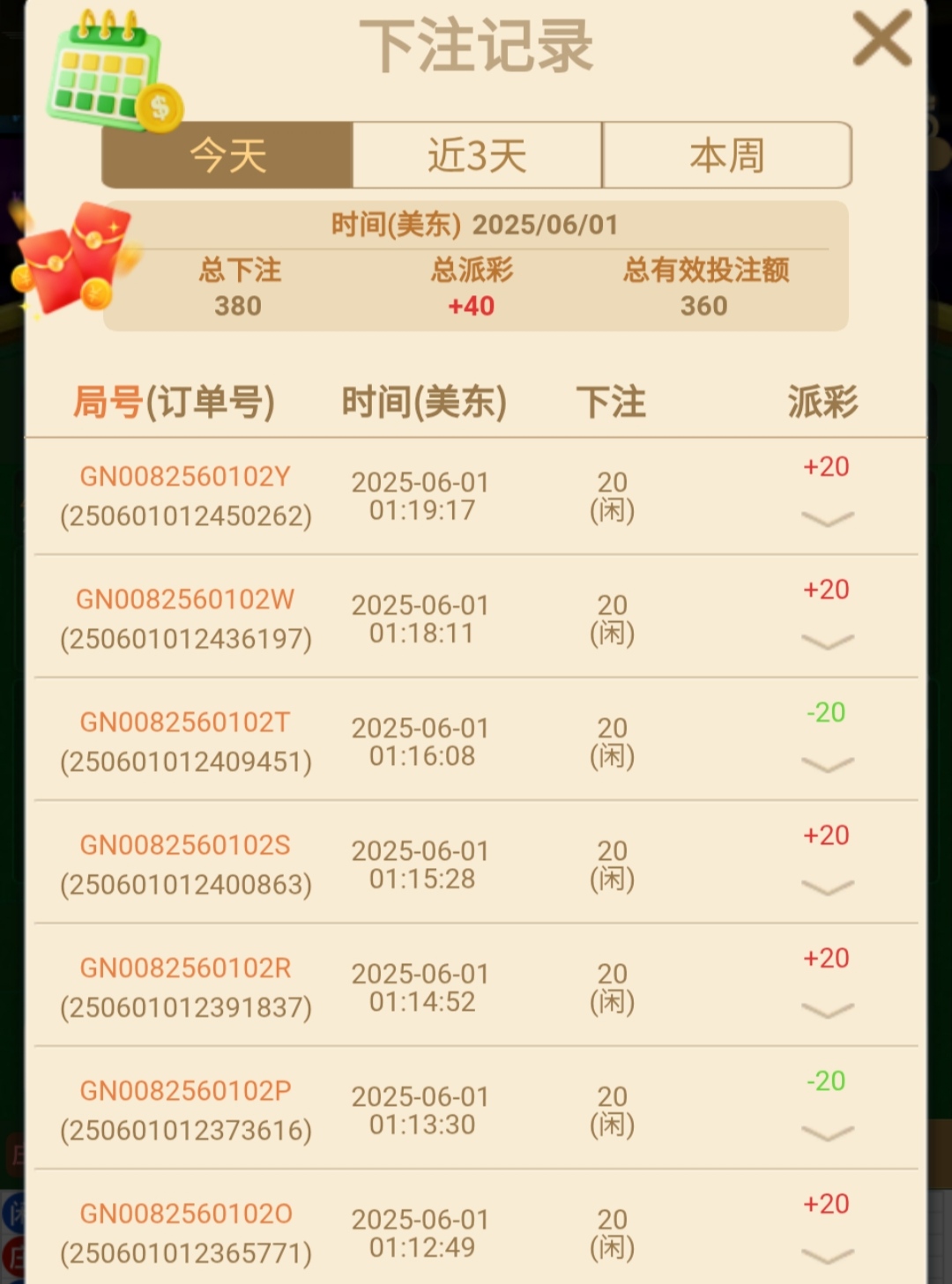Viewport: 952px width, 1284px height.
Task: Expand details for round GN0082560102Y
Action: pos(827,518)
